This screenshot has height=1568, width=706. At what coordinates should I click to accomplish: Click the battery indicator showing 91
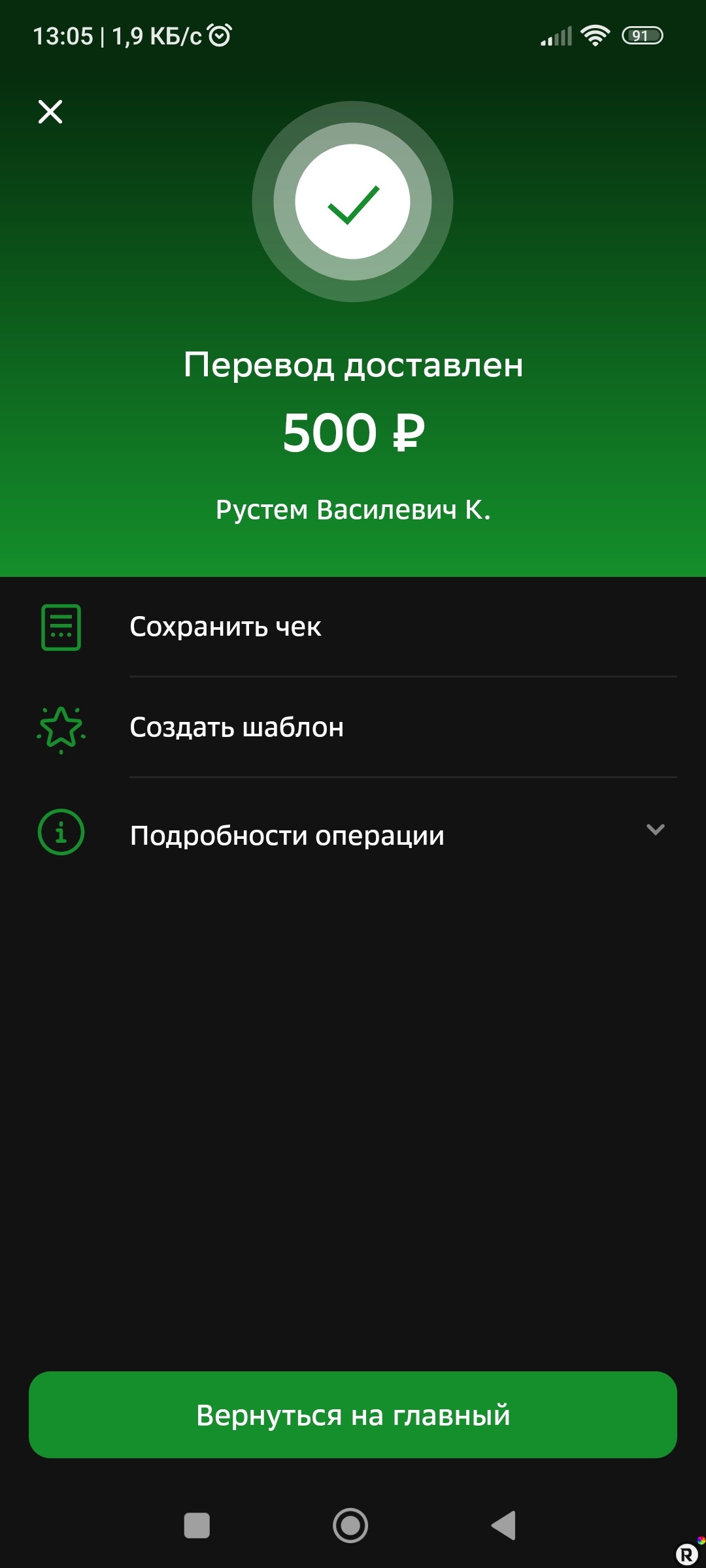click(x=644, y=36)
